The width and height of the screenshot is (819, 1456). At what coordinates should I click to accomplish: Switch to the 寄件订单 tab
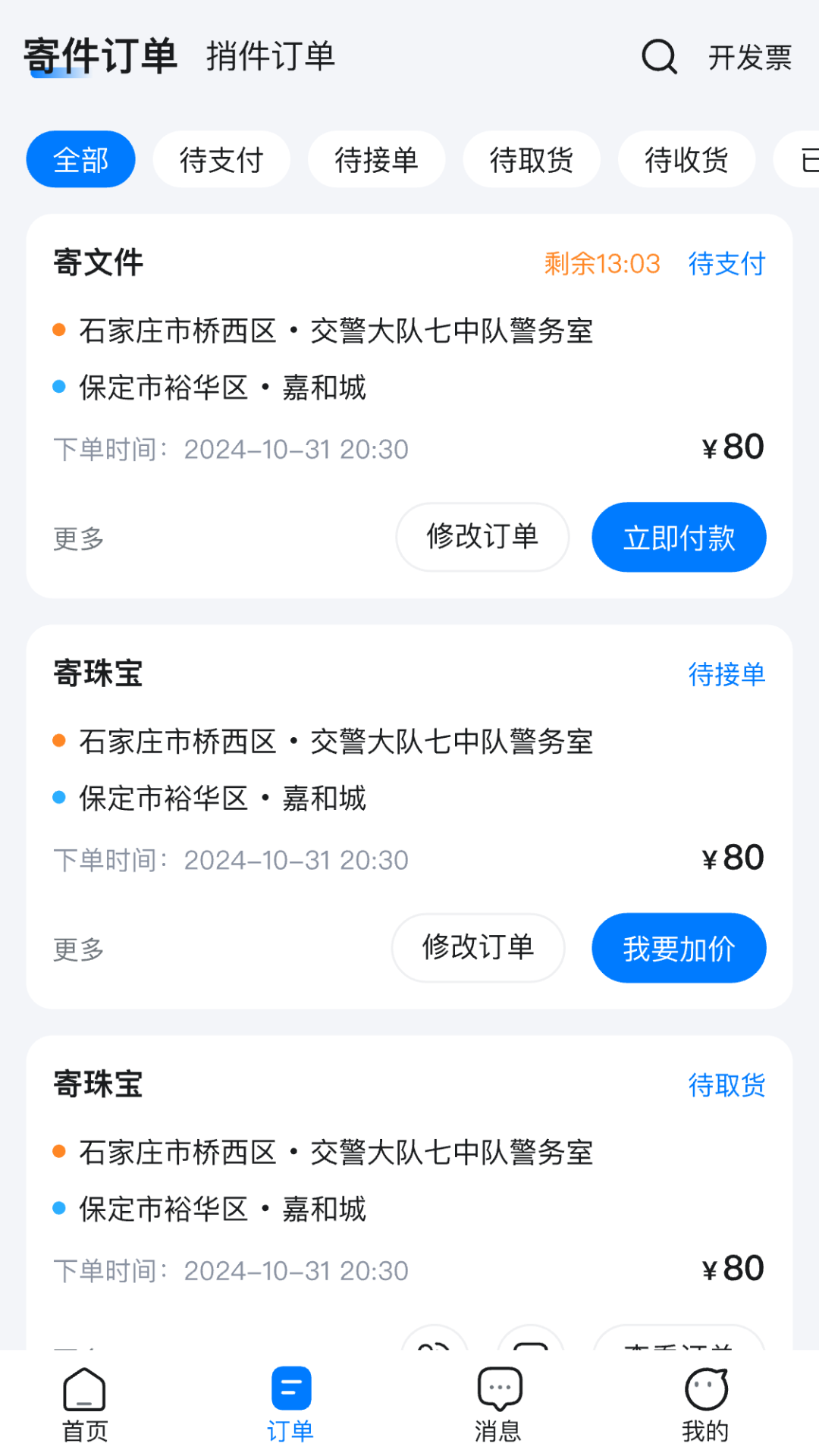99,55
